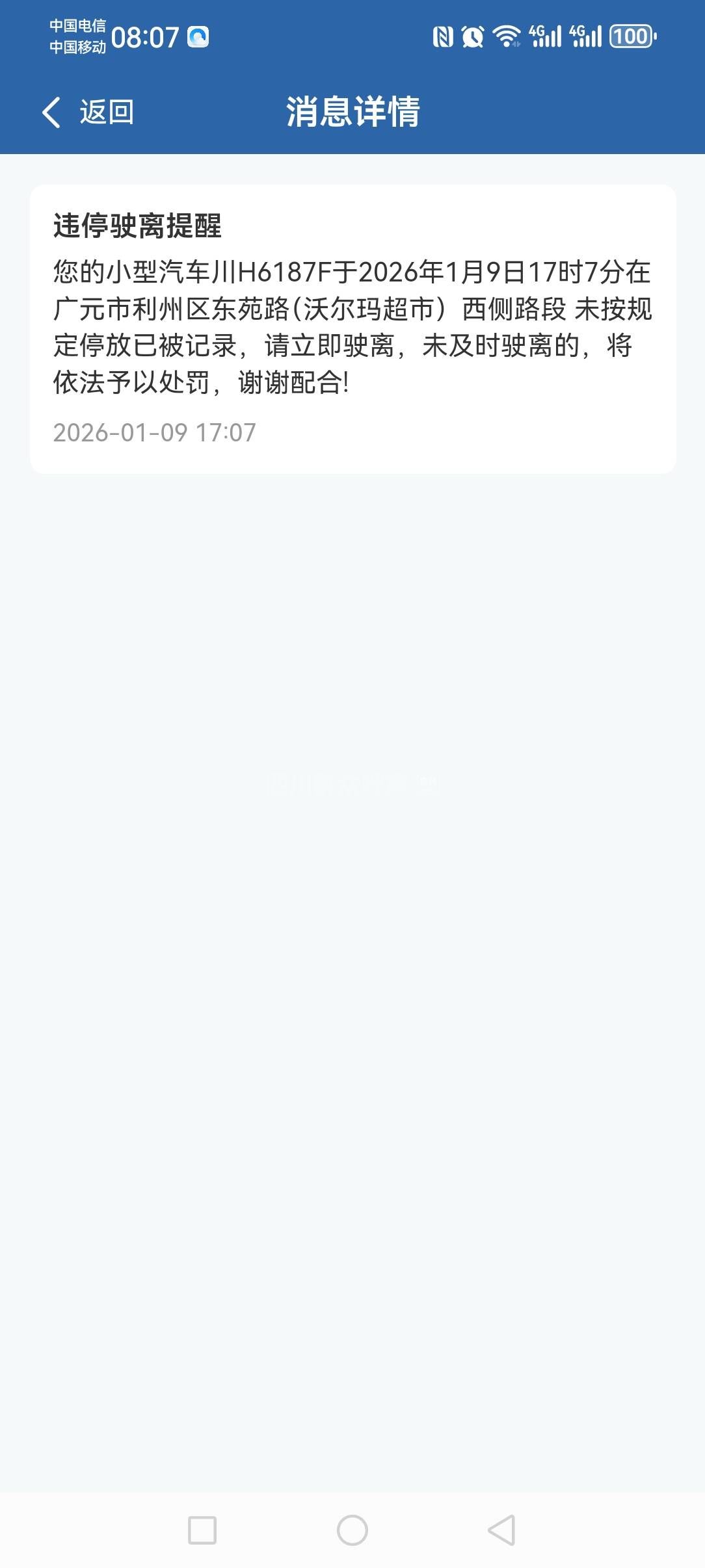The image size is (705, 1568).
Task: Tap the system back triangle
Action: click(x=502, y=1530)
